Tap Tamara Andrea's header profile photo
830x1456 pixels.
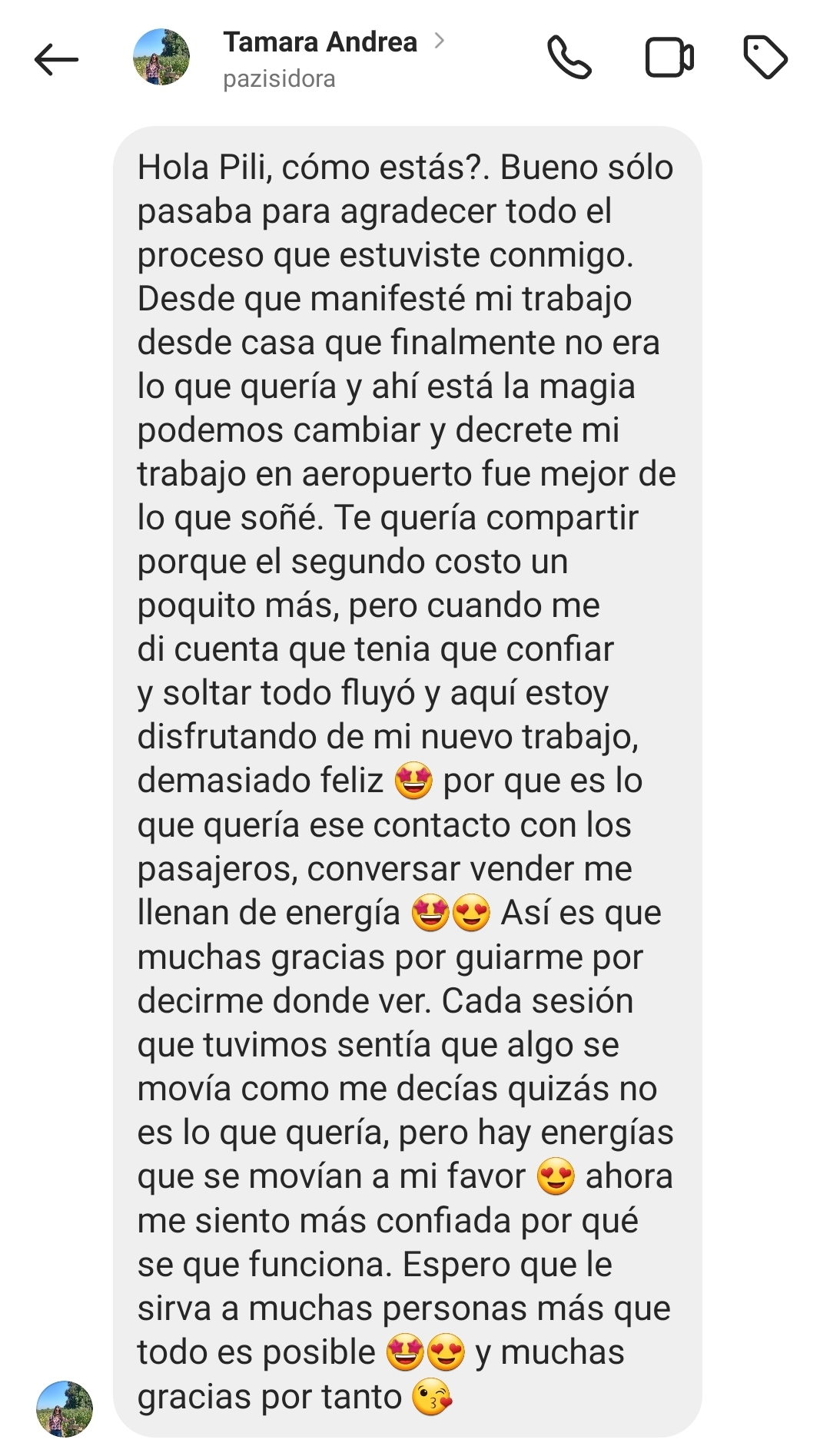pos(161,57)
